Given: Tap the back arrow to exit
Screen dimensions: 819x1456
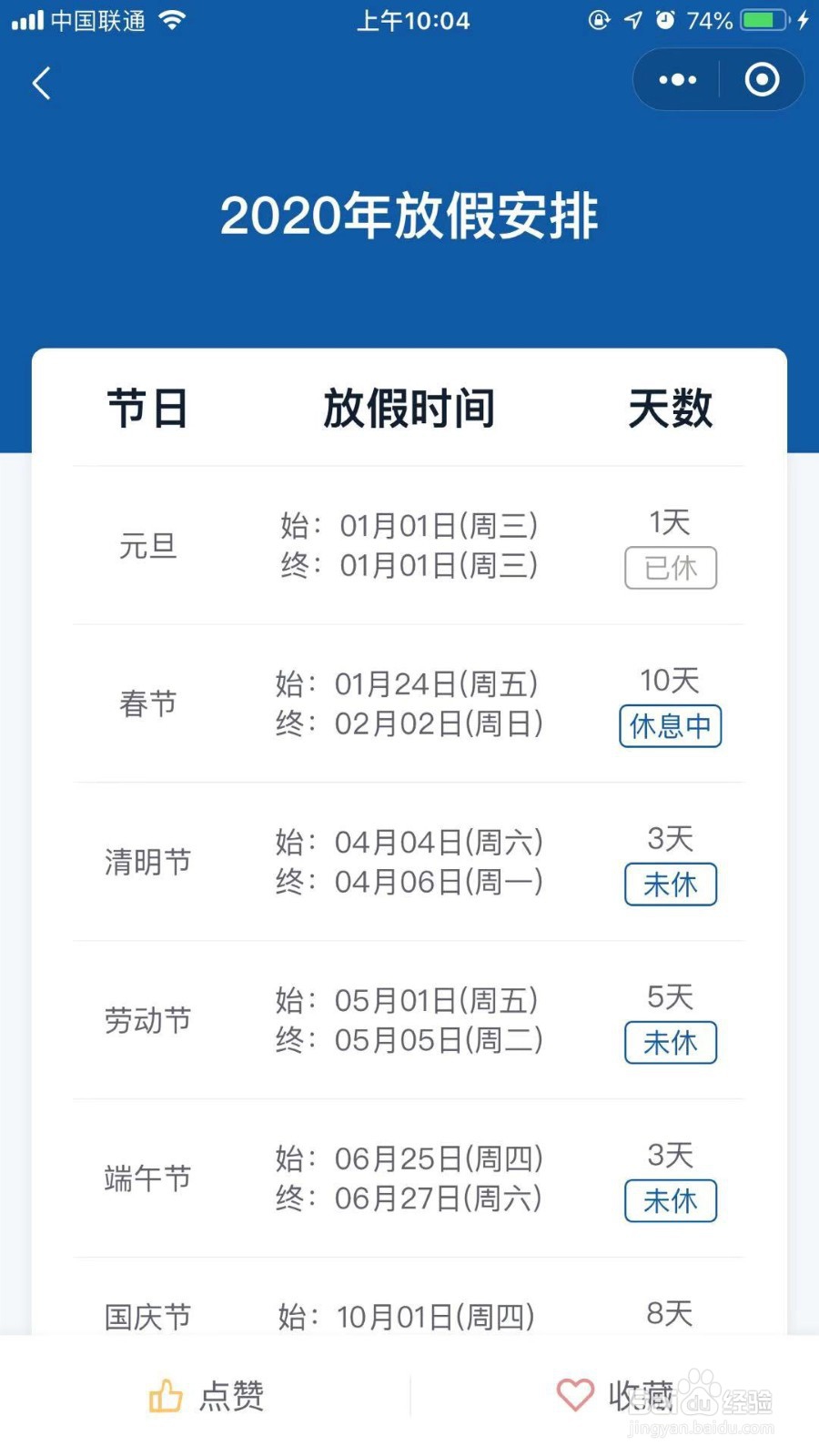Looking at the screenshot, I should (x=40, y=83).
